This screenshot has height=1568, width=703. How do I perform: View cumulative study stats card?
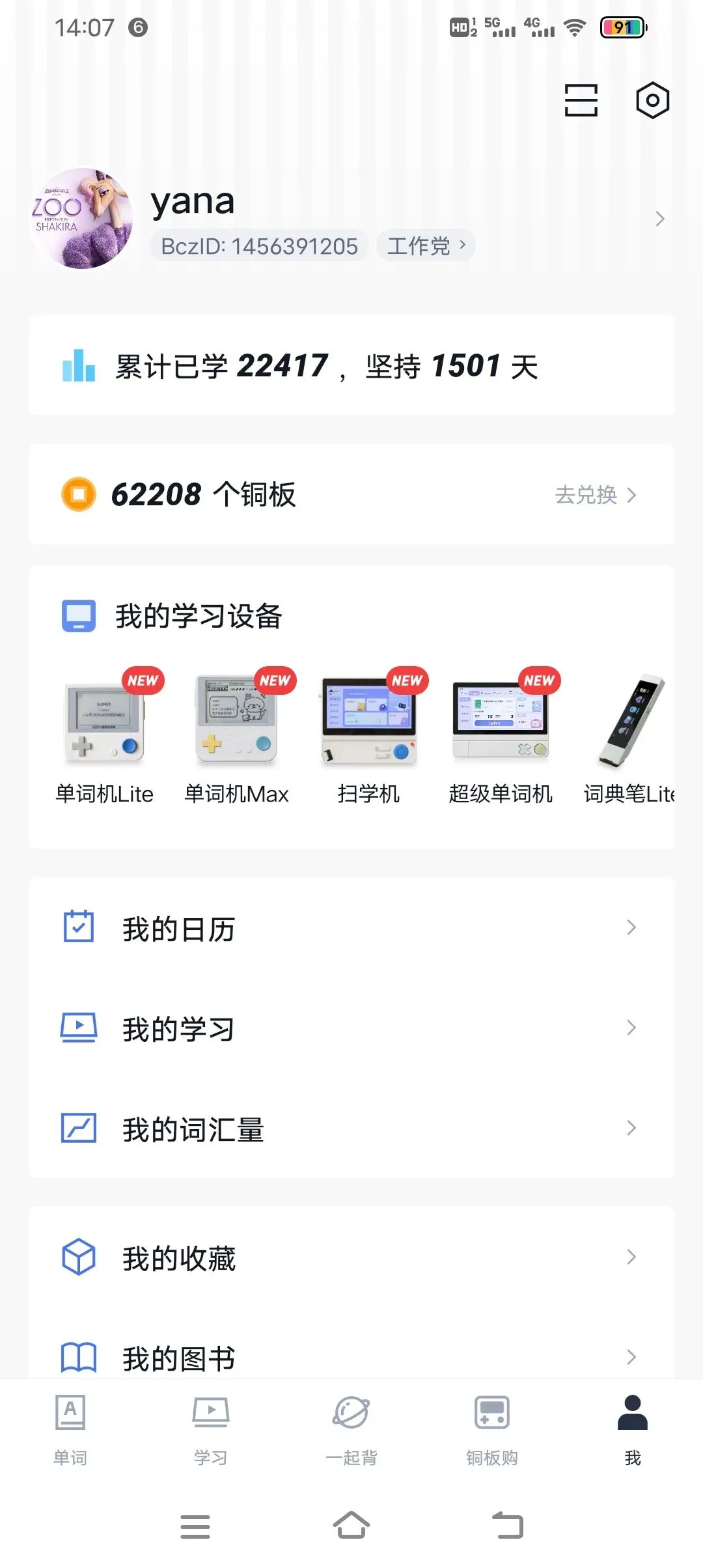click(351, 366)
